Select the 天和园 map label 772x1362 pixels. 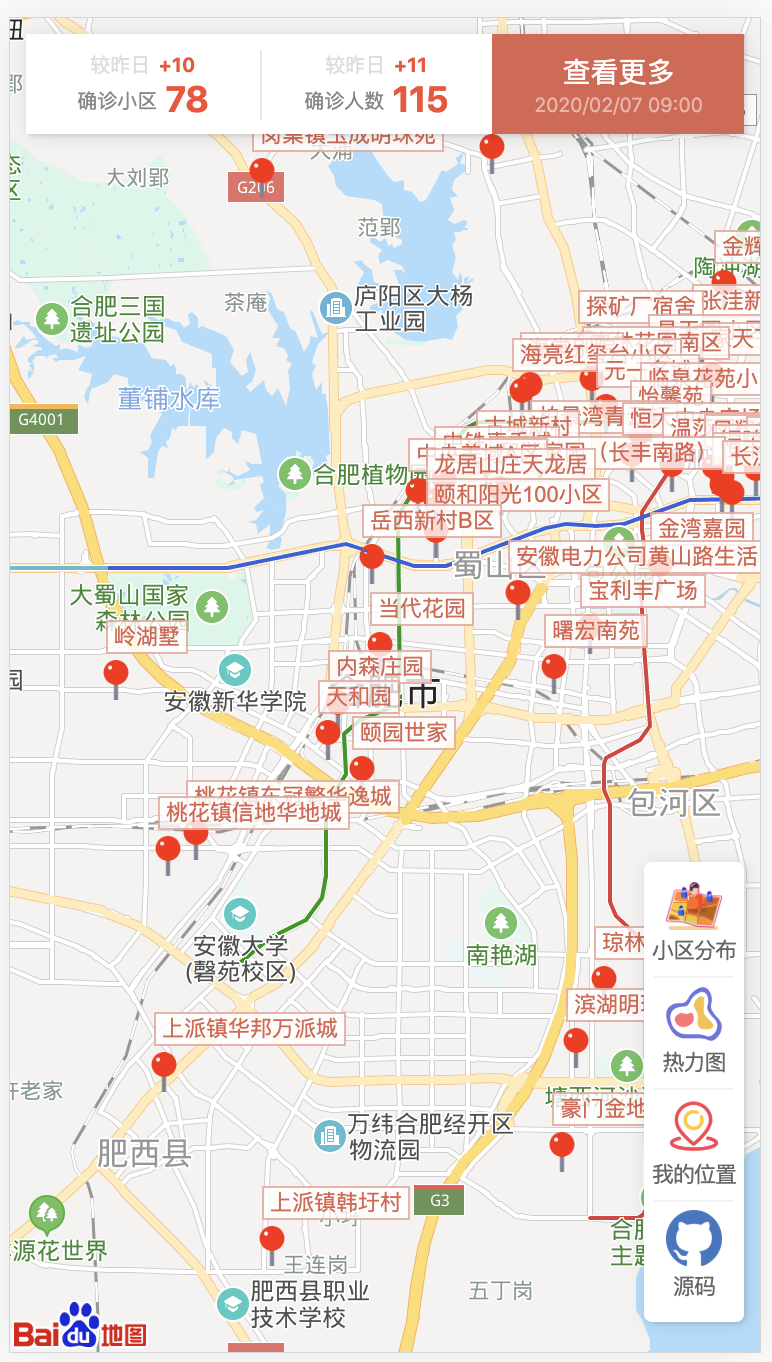(360, 696)
